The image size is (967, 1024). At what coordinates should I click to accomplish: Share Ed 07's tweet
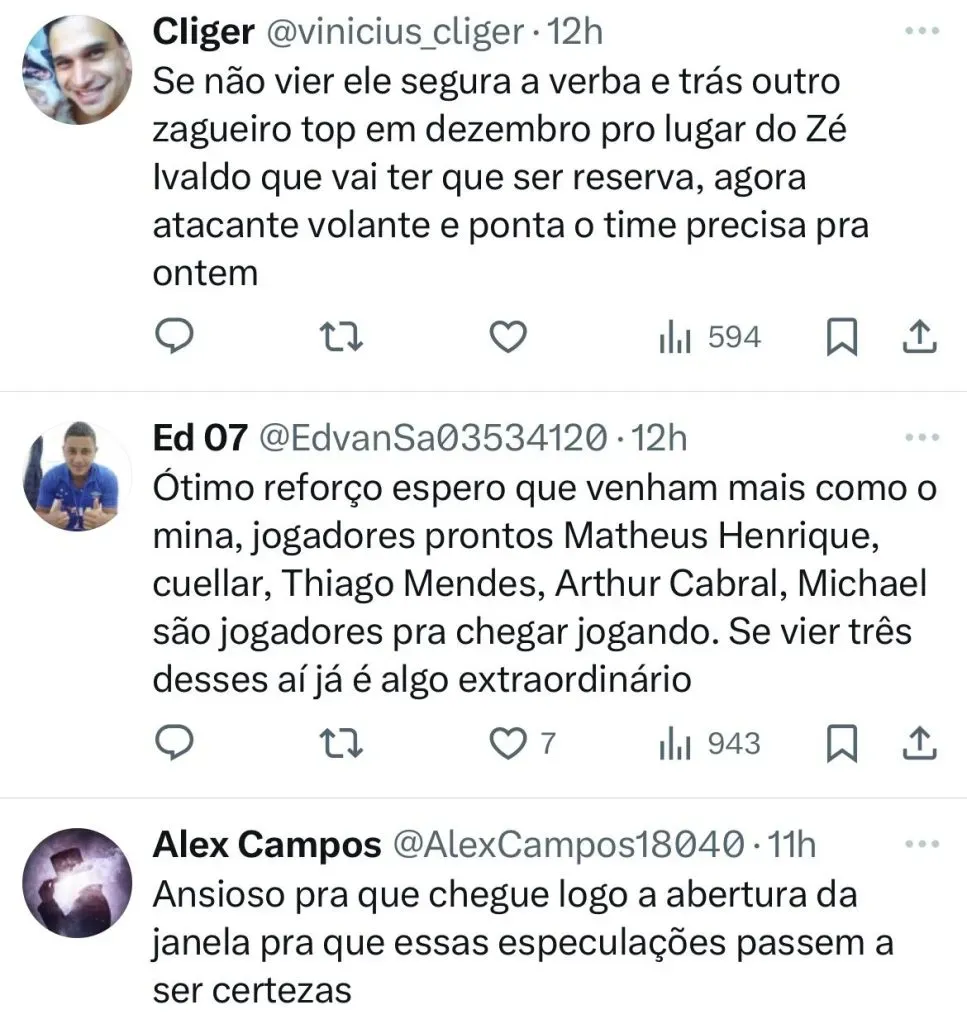click(918, 744)
